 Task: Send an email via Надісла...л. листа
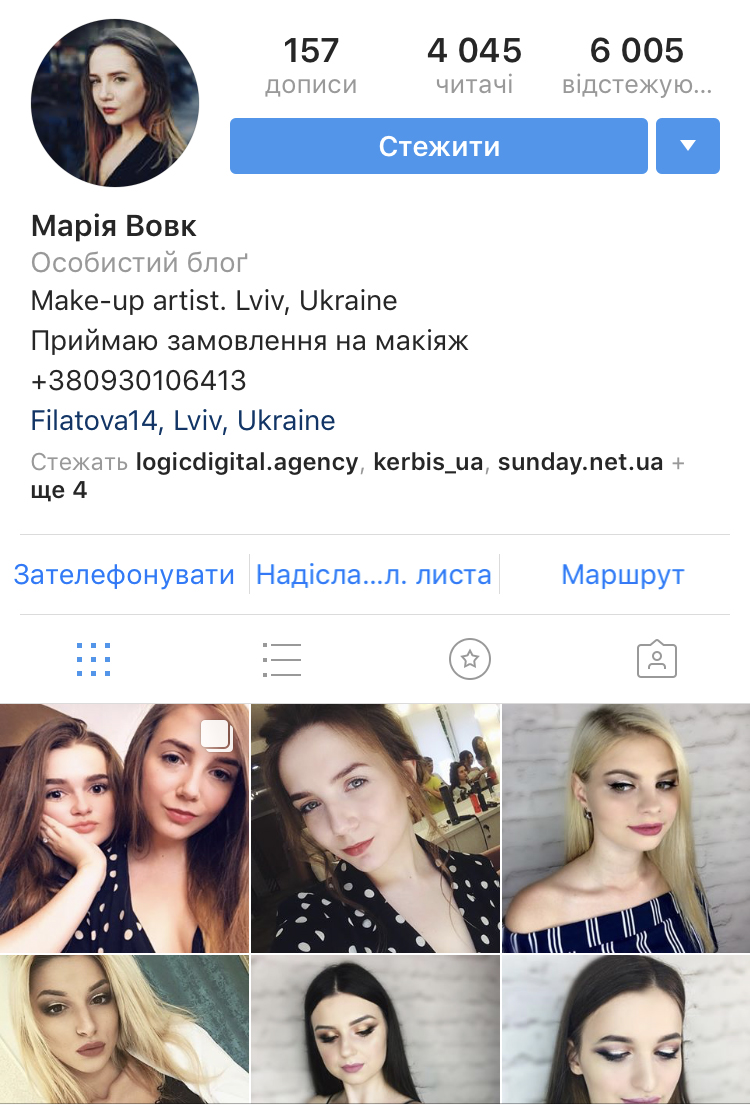pos(374,575)
